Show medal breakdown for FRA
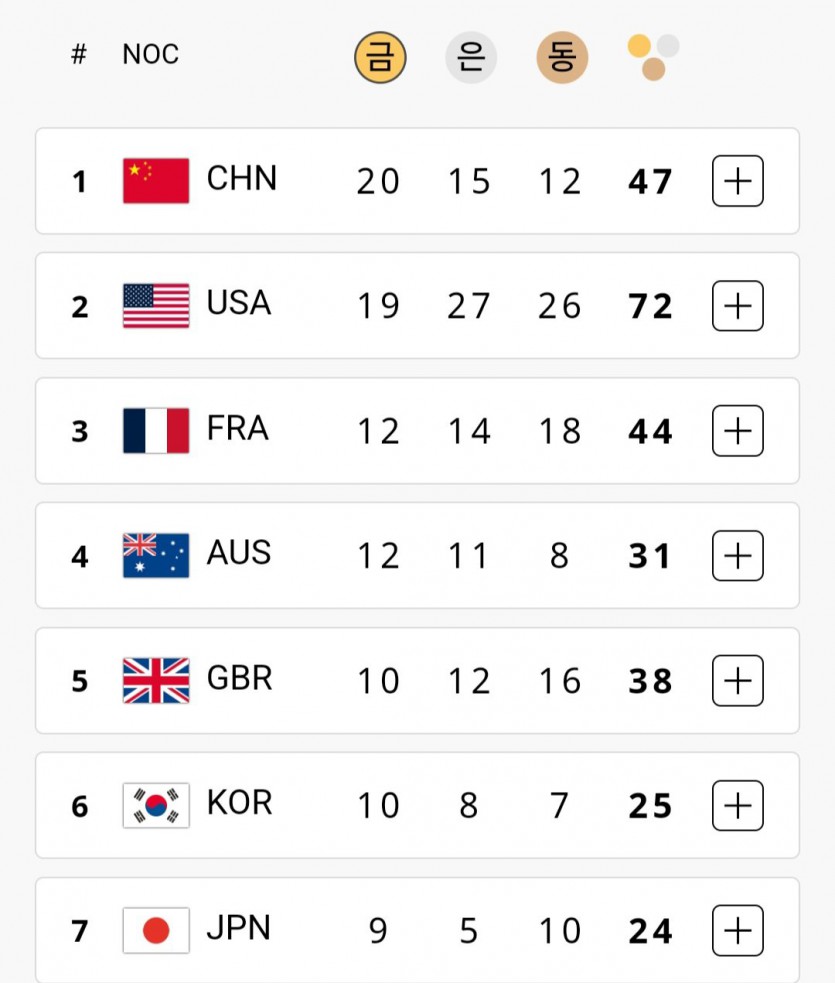Viewport: 835px width, 983px height. 737,431
